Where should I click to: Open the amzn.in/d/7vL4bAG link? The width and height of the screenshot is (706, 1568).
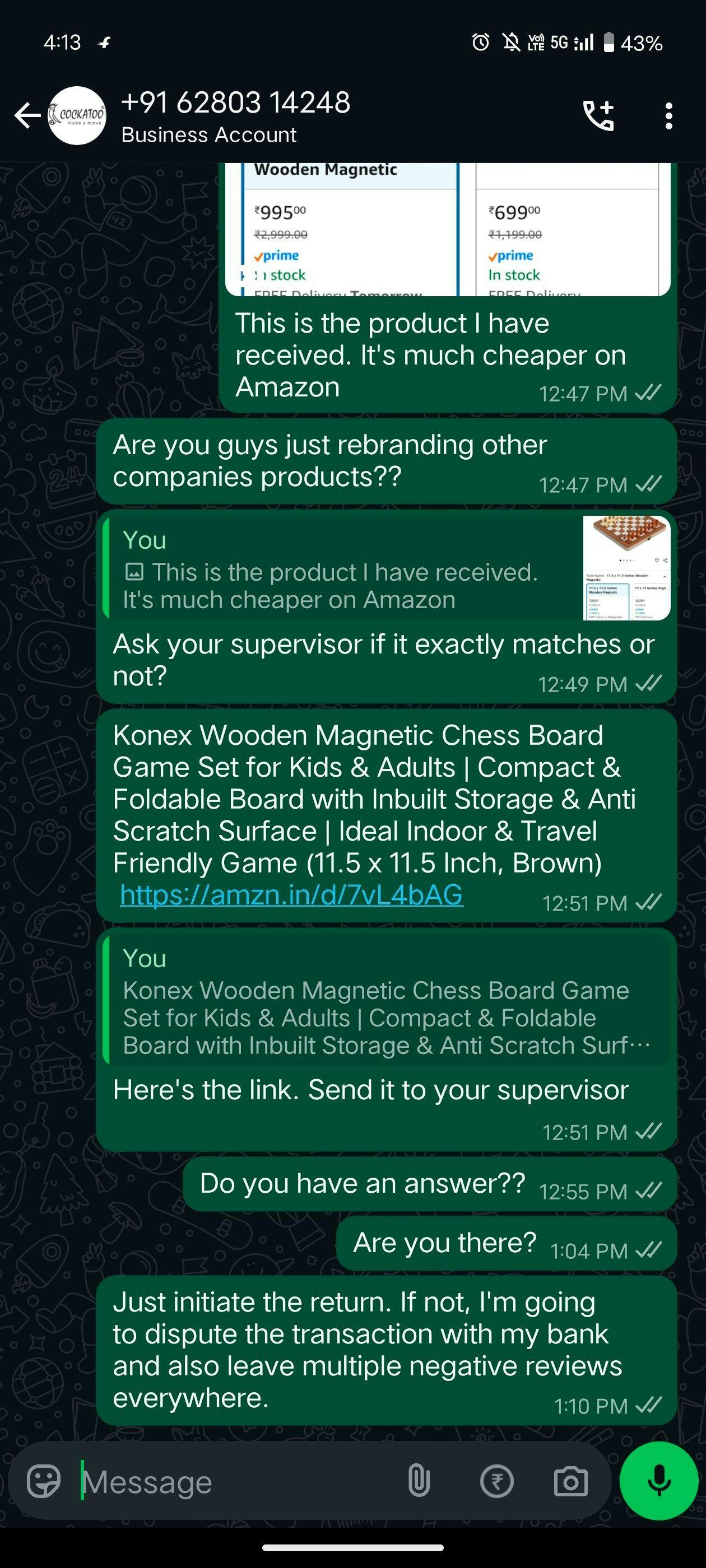tap(291, 895)
